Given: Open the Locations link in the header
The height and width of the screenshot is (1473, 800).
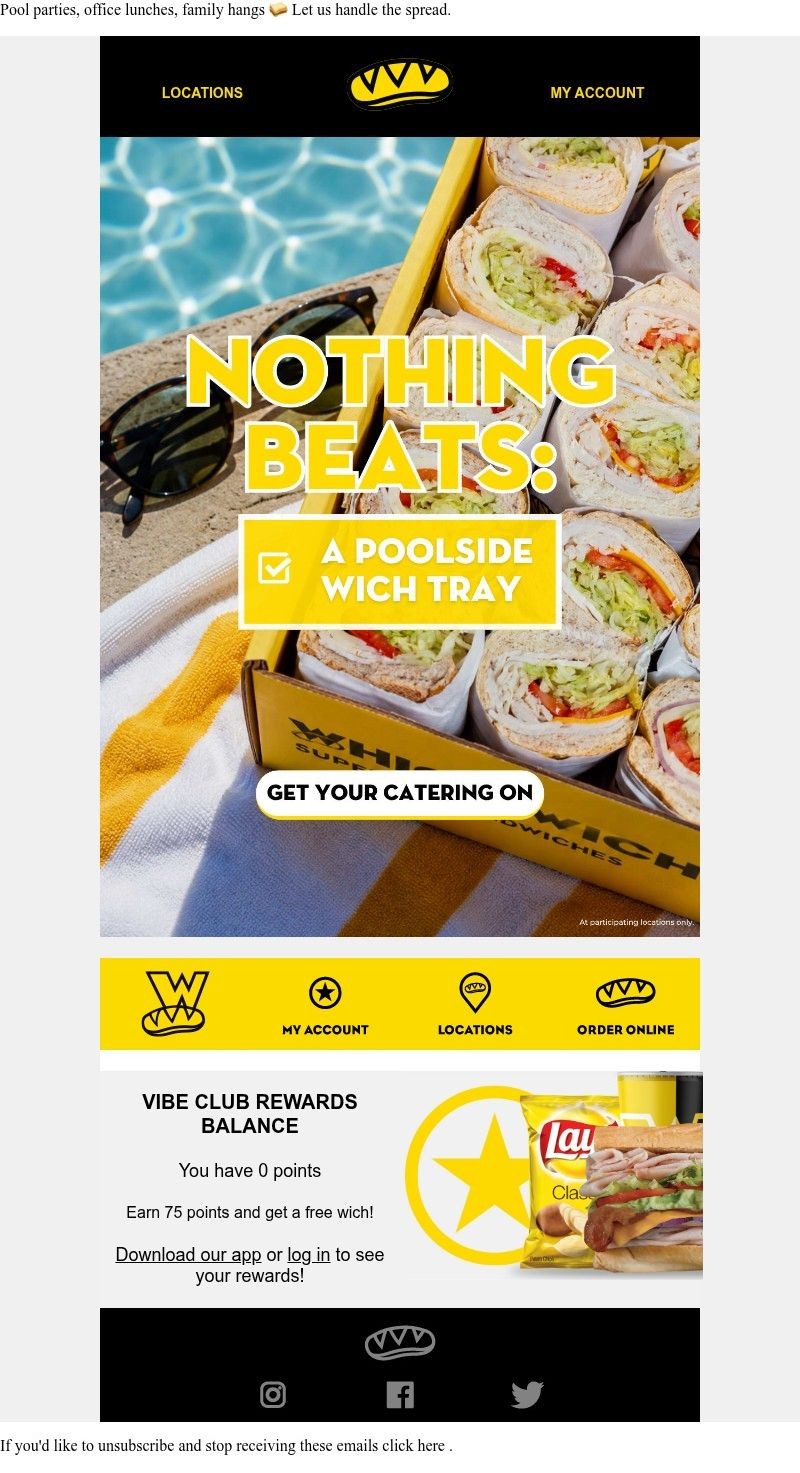Looking at the screenshot, I should pos(202,92).
